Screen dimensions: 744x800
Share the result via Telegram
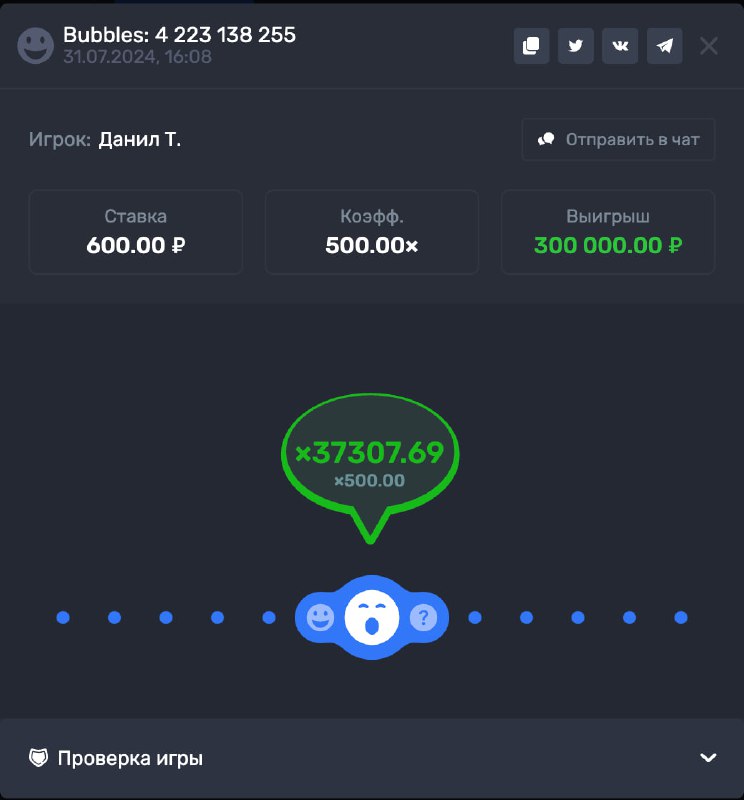pyautogui.click(x=665, y=46)
